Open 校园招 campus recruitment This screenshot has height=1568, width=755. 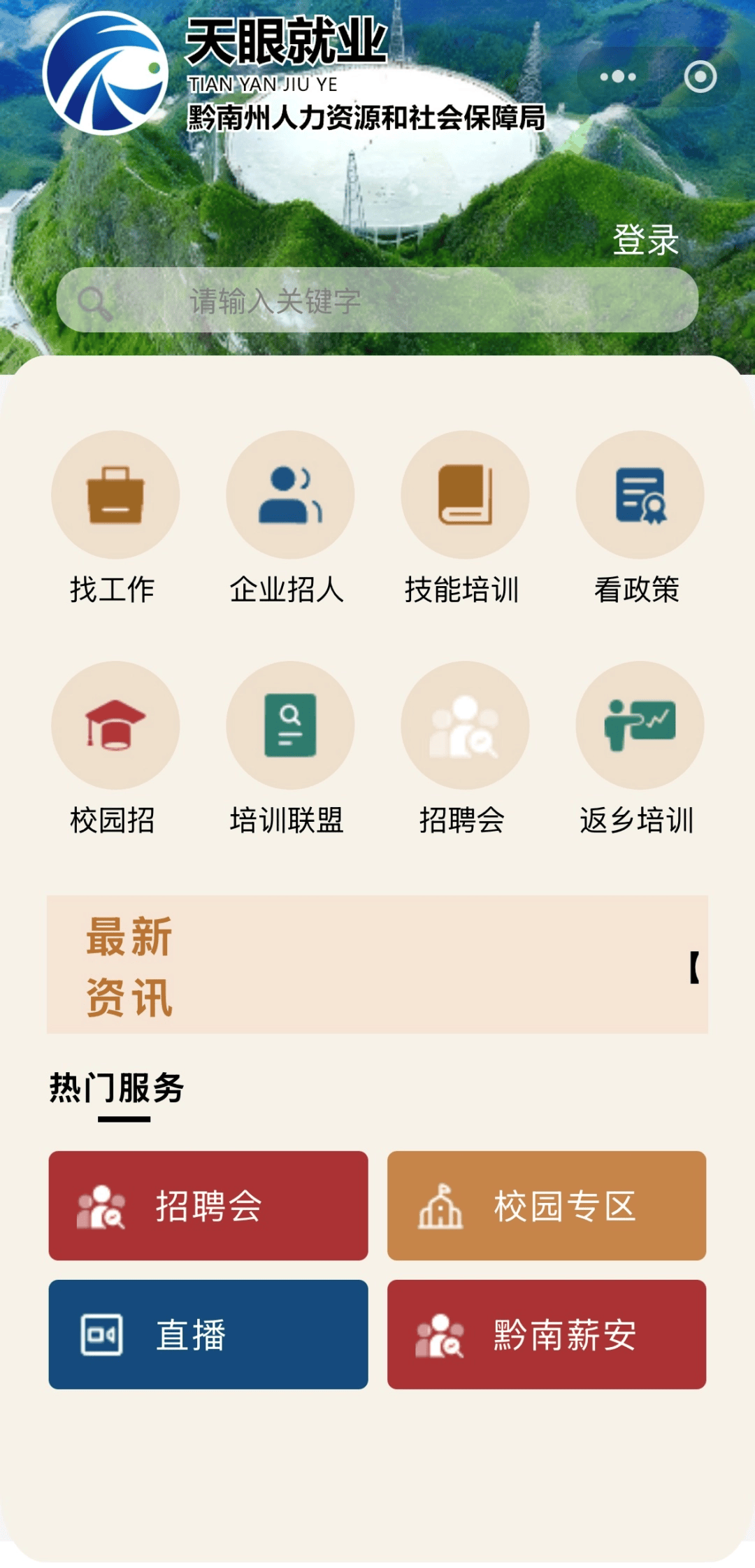pyautogui.click(x=115, y=748)
